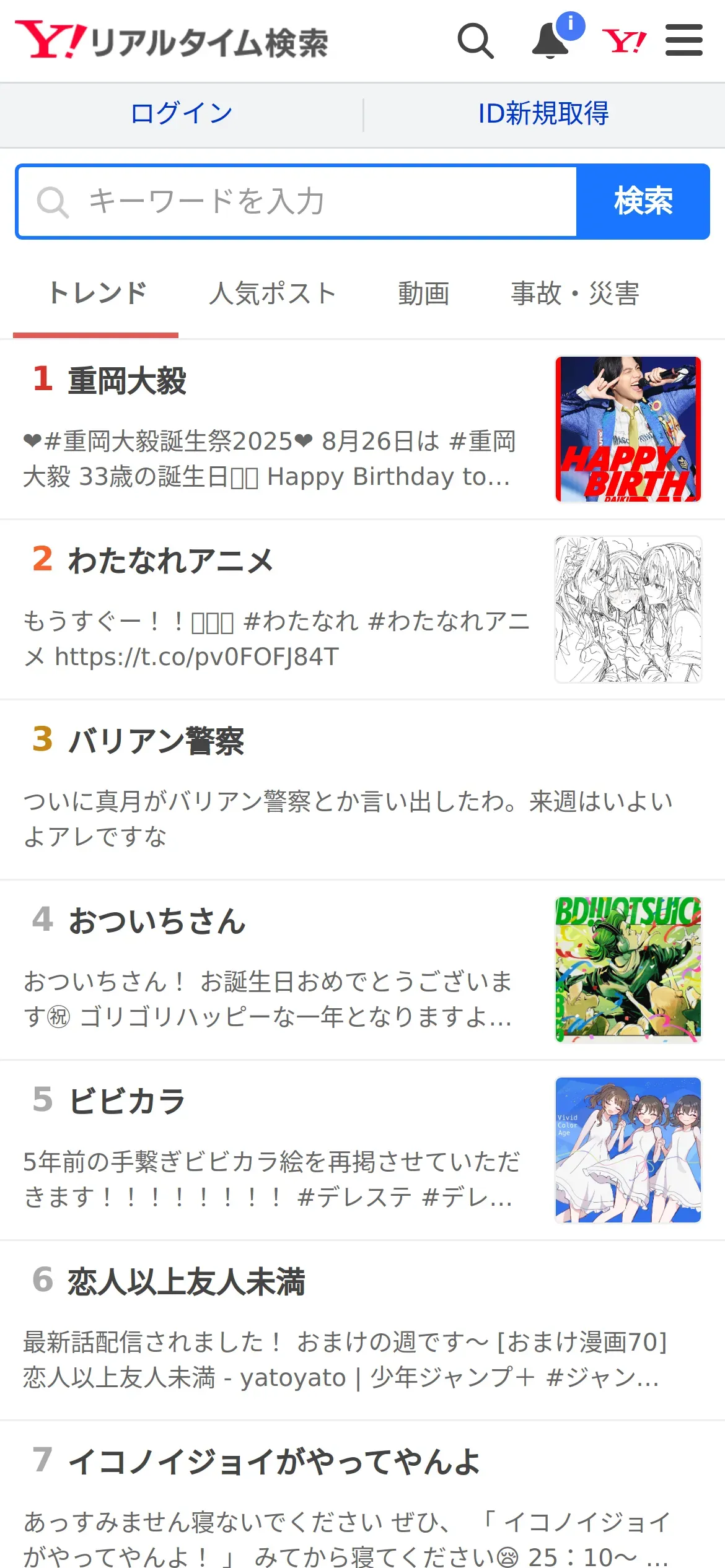Focus the キーワードを入力 search field

click(x=297, y=201)
